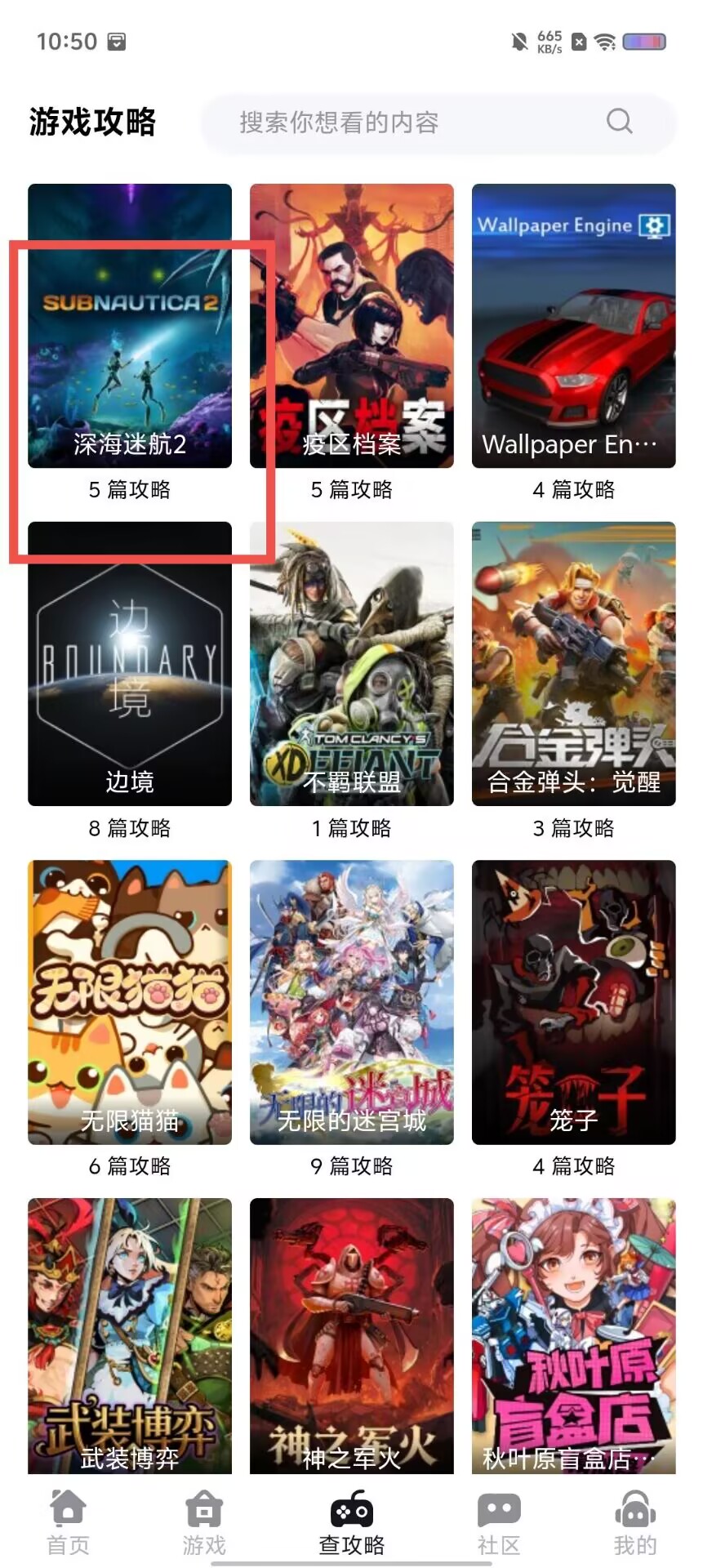This screenshot has height=1568, width=703.
Task: Switch to the 首页 tab
Action: point(68,1522)
